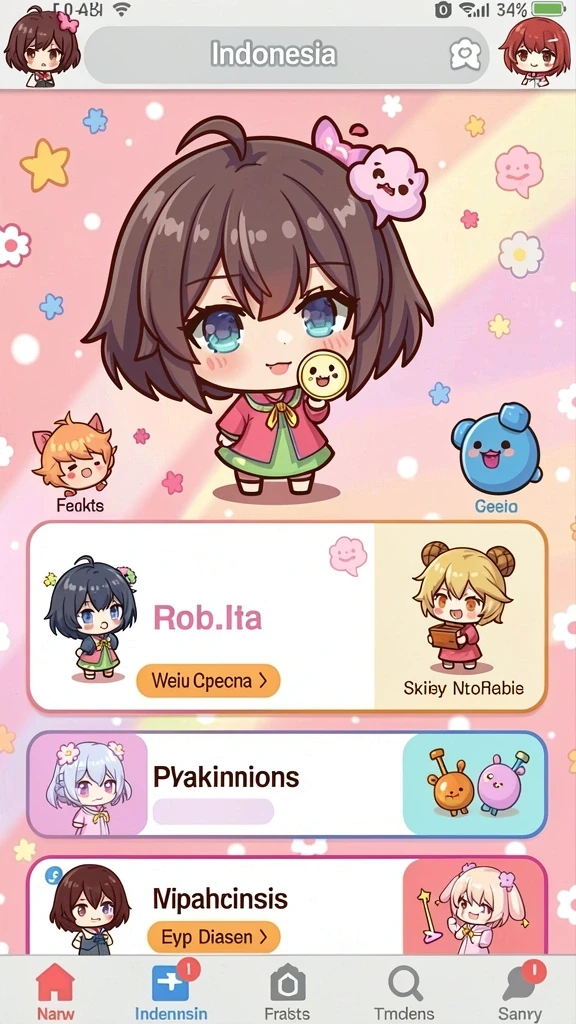Open the red-haired avatar in the top corner
576x1024 pixels.
tap(535, 50)
